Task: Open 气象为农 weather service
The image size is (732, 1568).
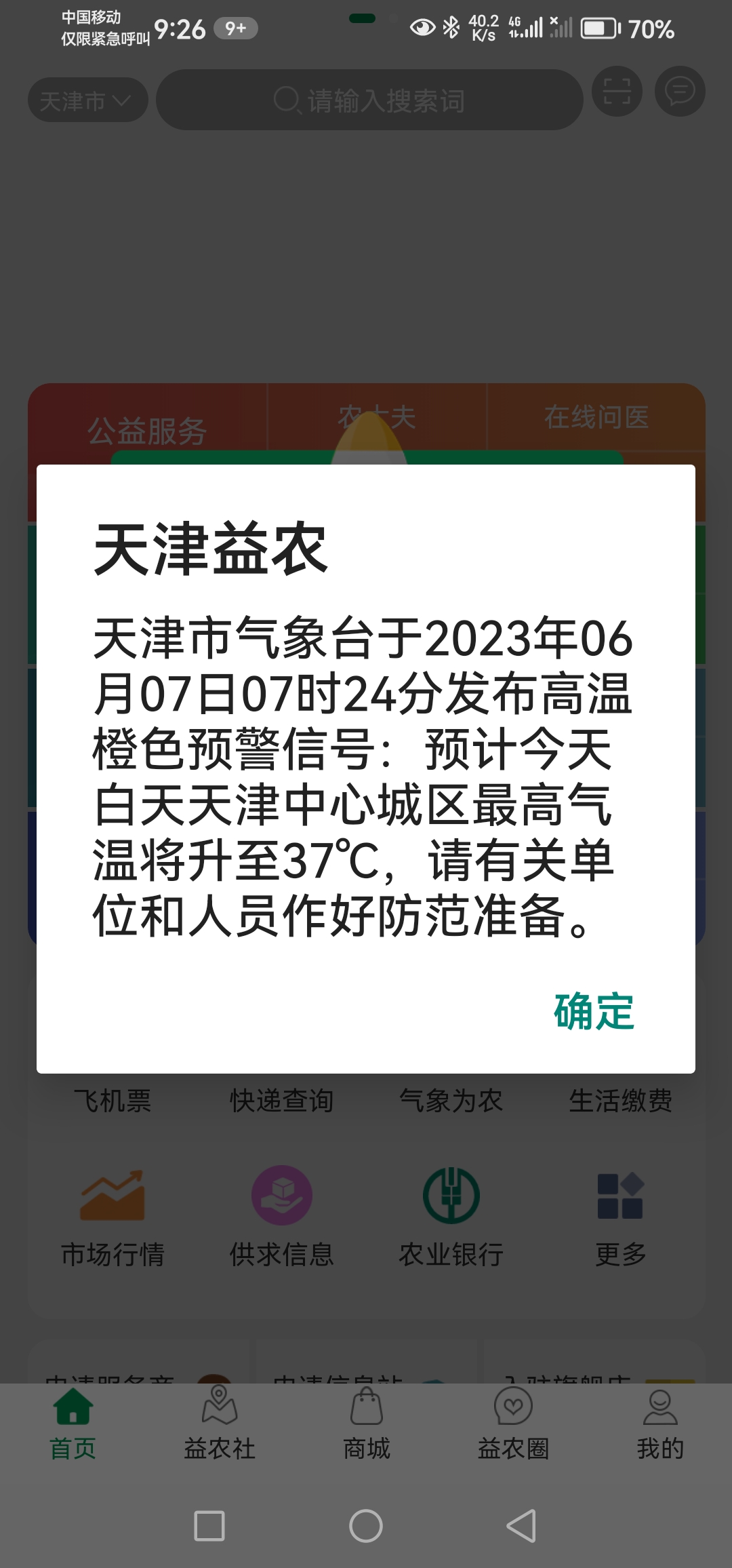Action: point(451,1100)
